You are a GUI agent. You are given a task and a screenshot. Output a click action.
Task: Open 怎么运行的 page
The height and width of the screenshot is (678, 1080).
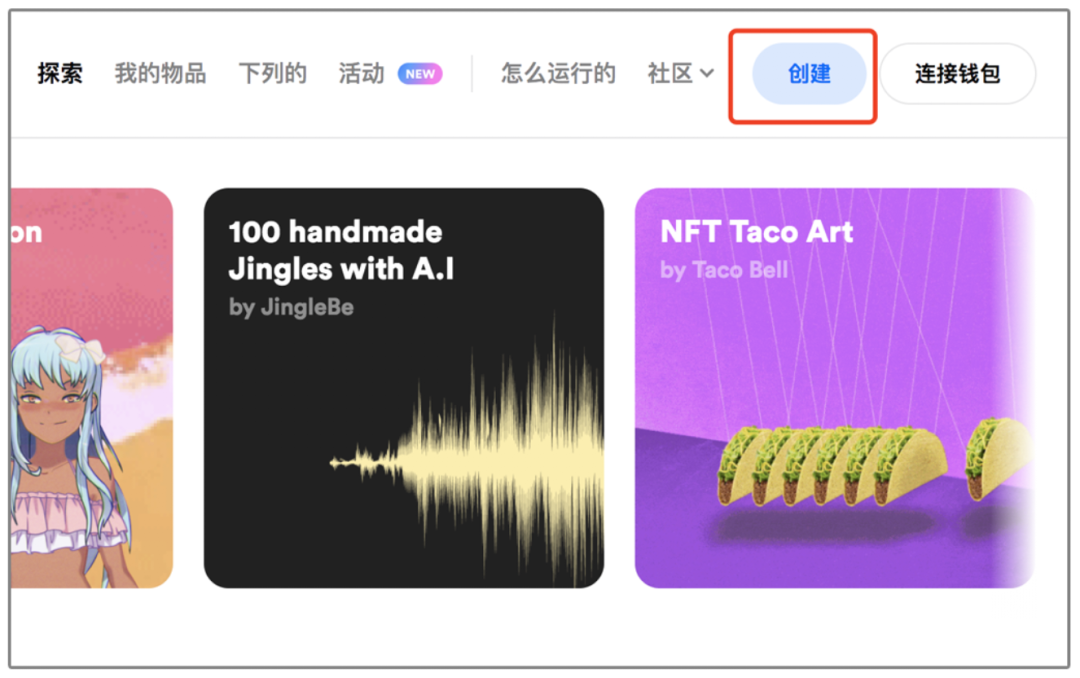coord(558,74)
